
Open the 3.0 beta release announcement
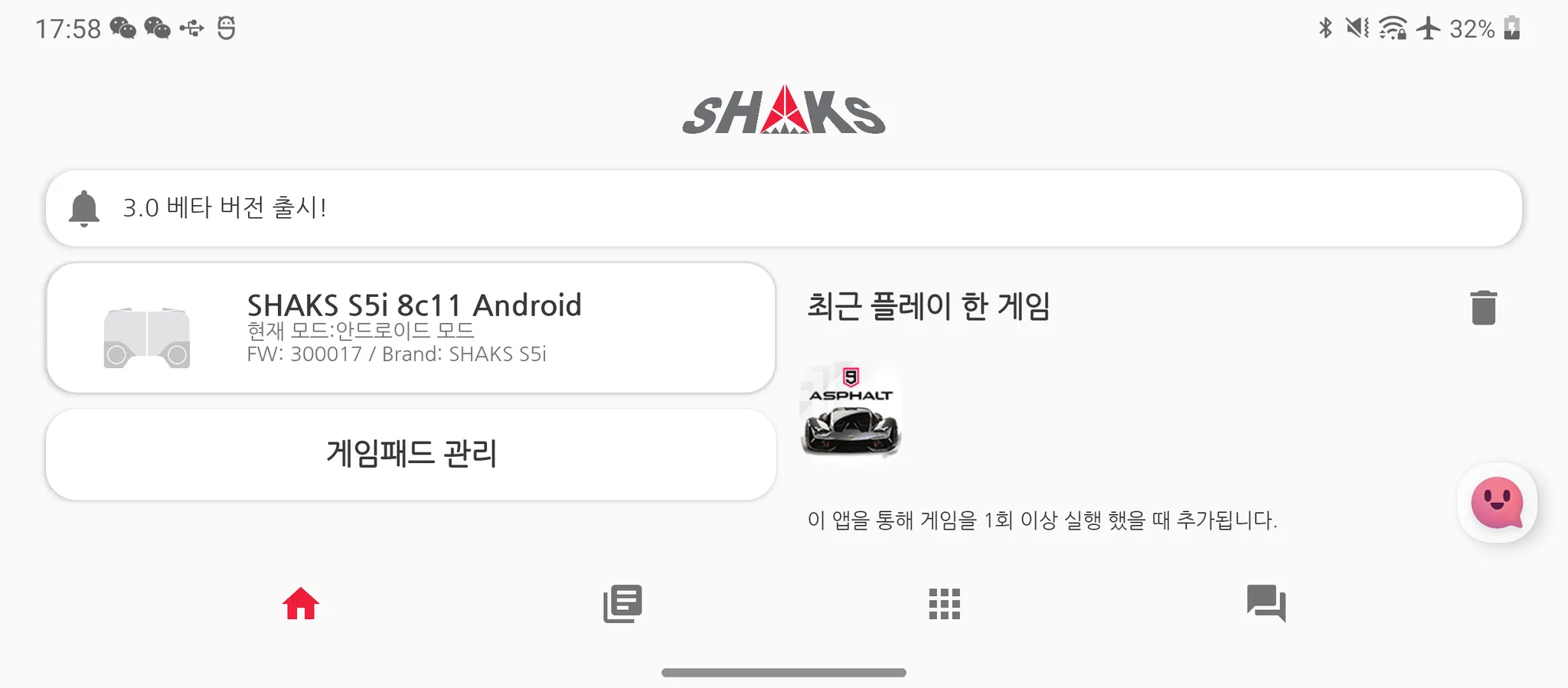[x=782, y=208]
